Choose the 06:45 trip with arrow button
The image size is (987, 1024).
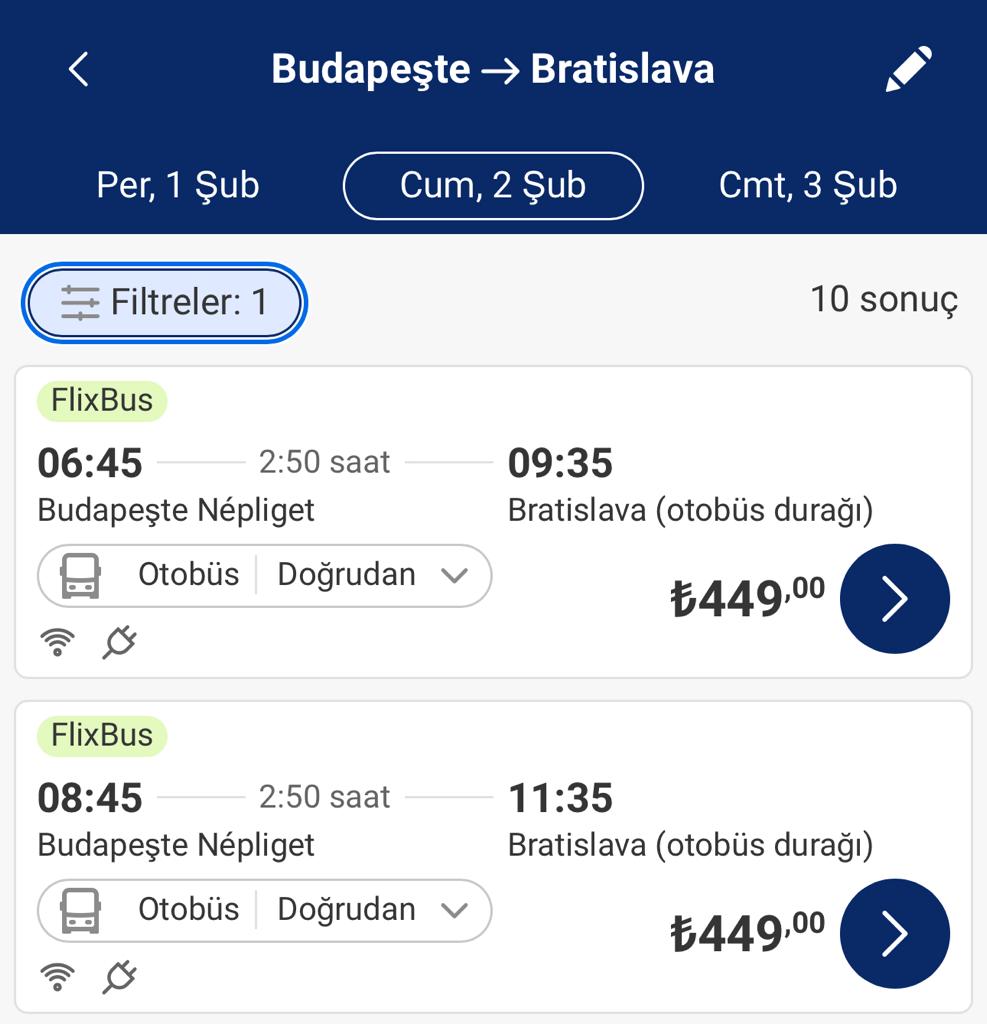click(x=894, y=599)
